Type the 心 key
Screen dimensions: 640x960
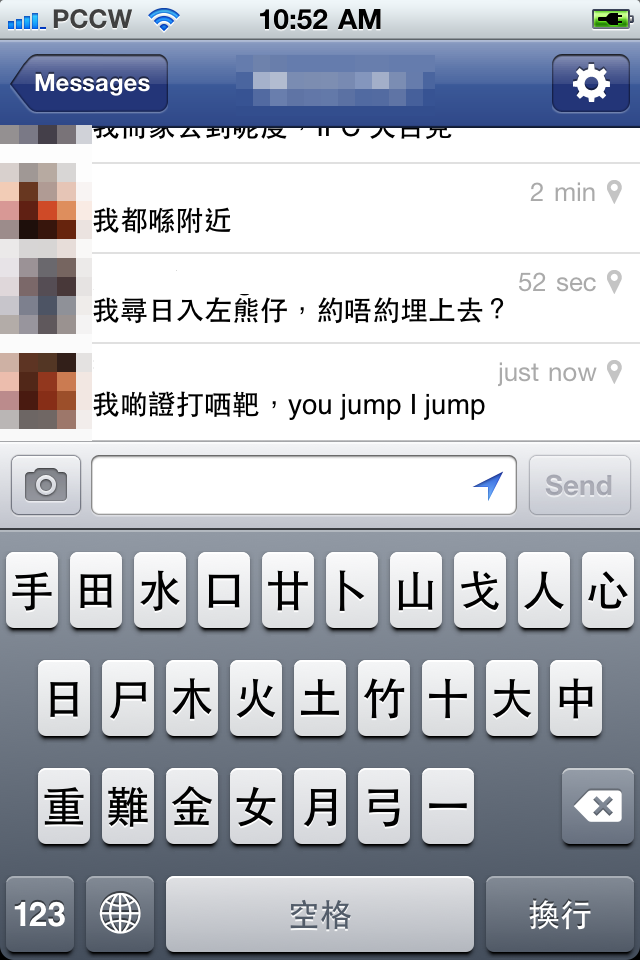607,592
